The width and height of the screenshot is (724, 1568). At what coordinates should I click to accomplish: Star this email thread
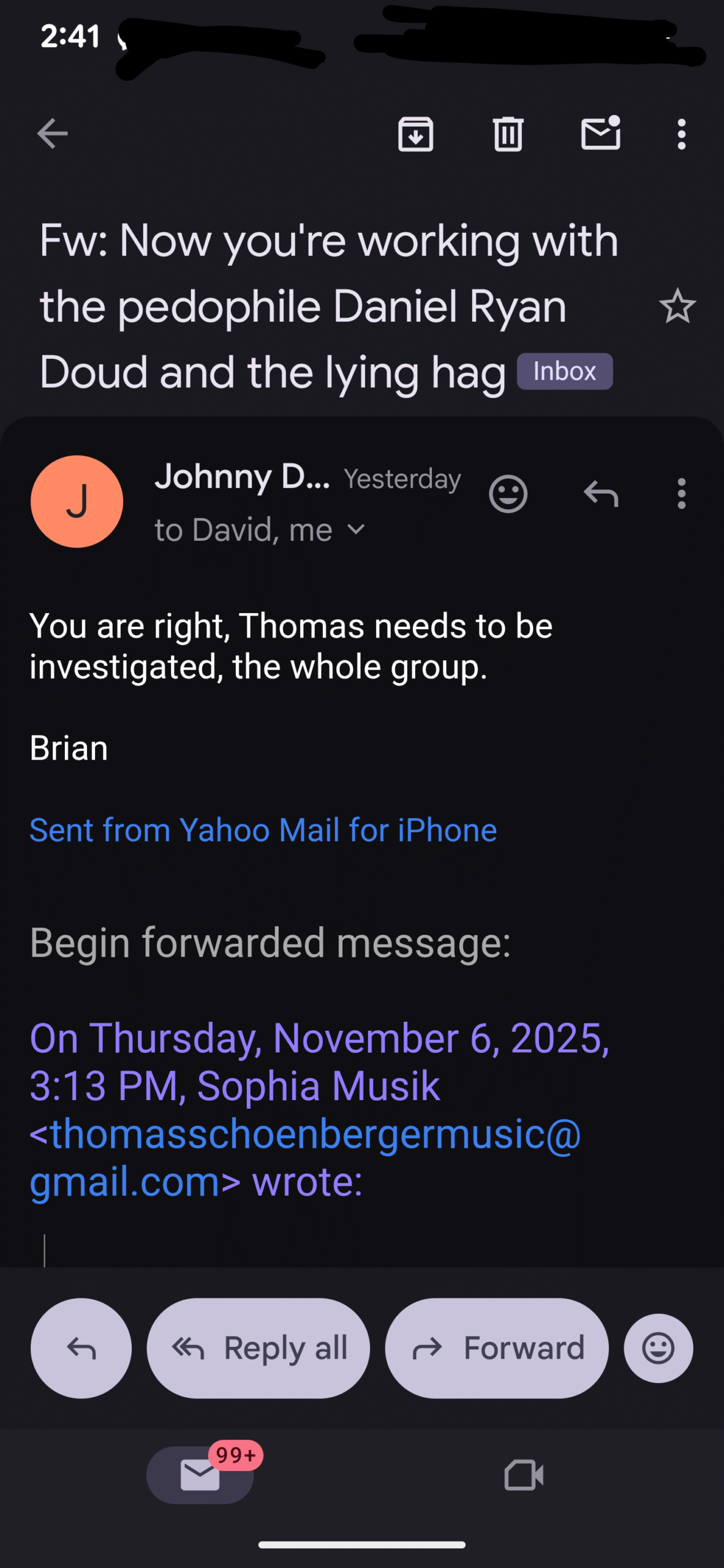(x=677, y=306)
